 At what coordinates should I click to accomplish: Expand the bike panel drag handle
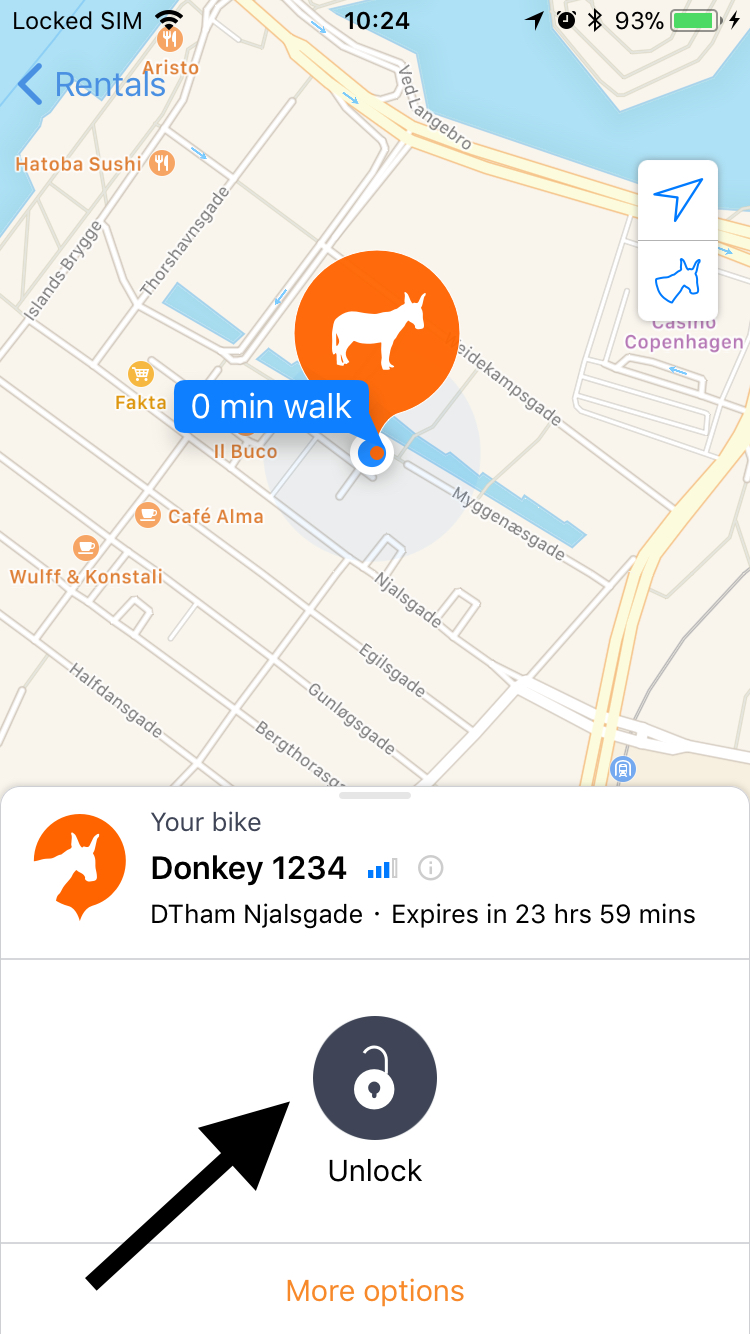point(375,796)
